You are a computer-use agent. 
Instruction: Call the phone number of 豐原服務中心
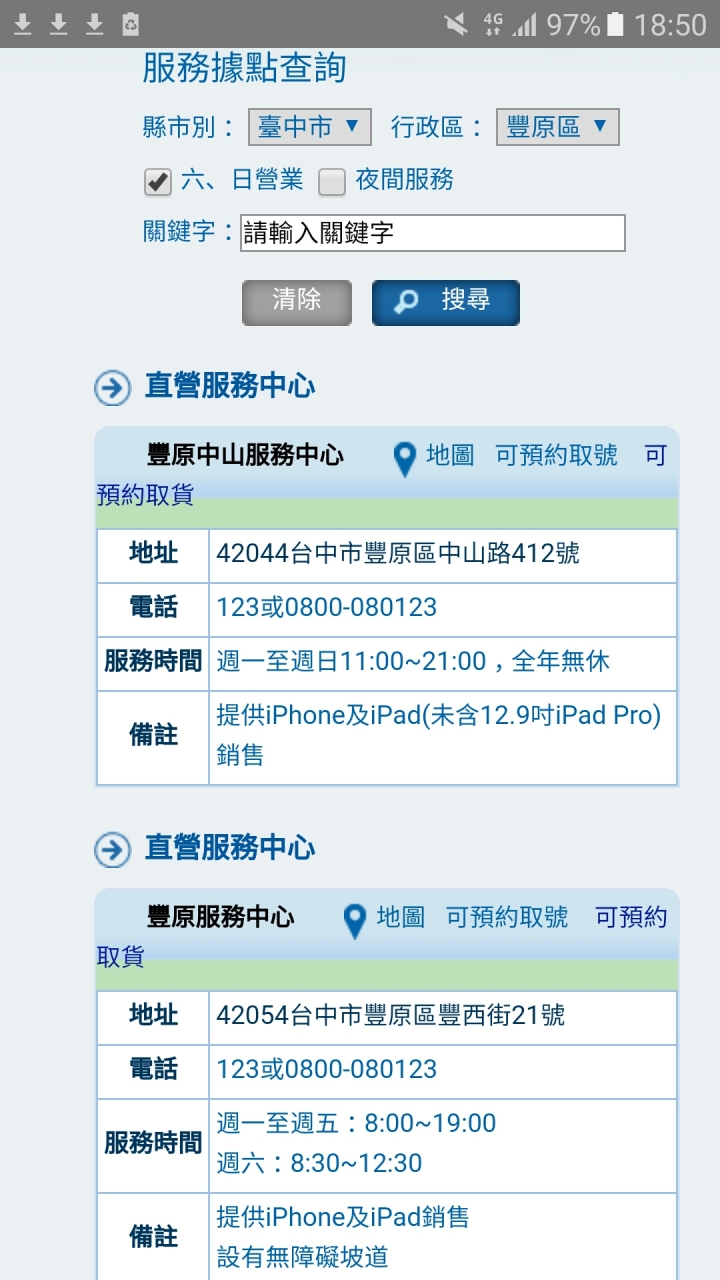327,1069
